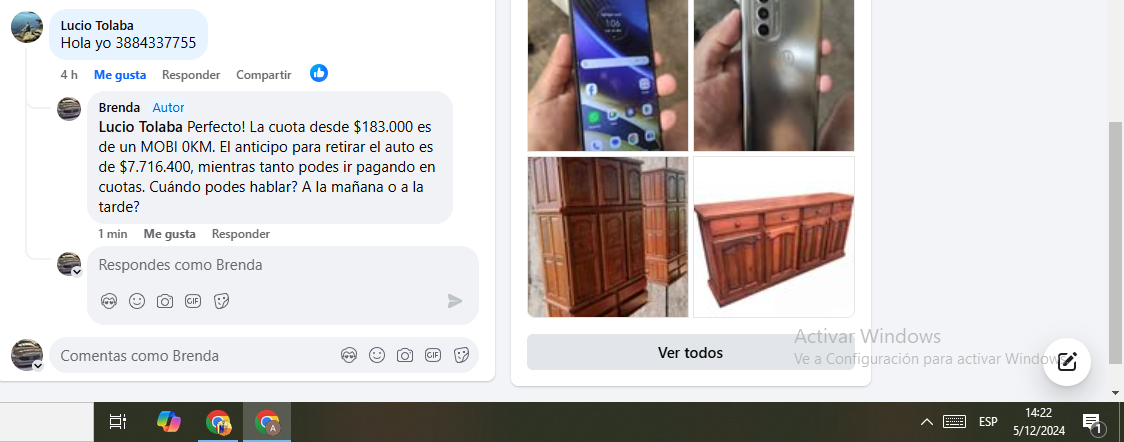The height and width of the screenshot is (442, 1124).
Task: Reply to Lucio Tolaba's comment
Action: pyautogui.click(x=191, y=75)
